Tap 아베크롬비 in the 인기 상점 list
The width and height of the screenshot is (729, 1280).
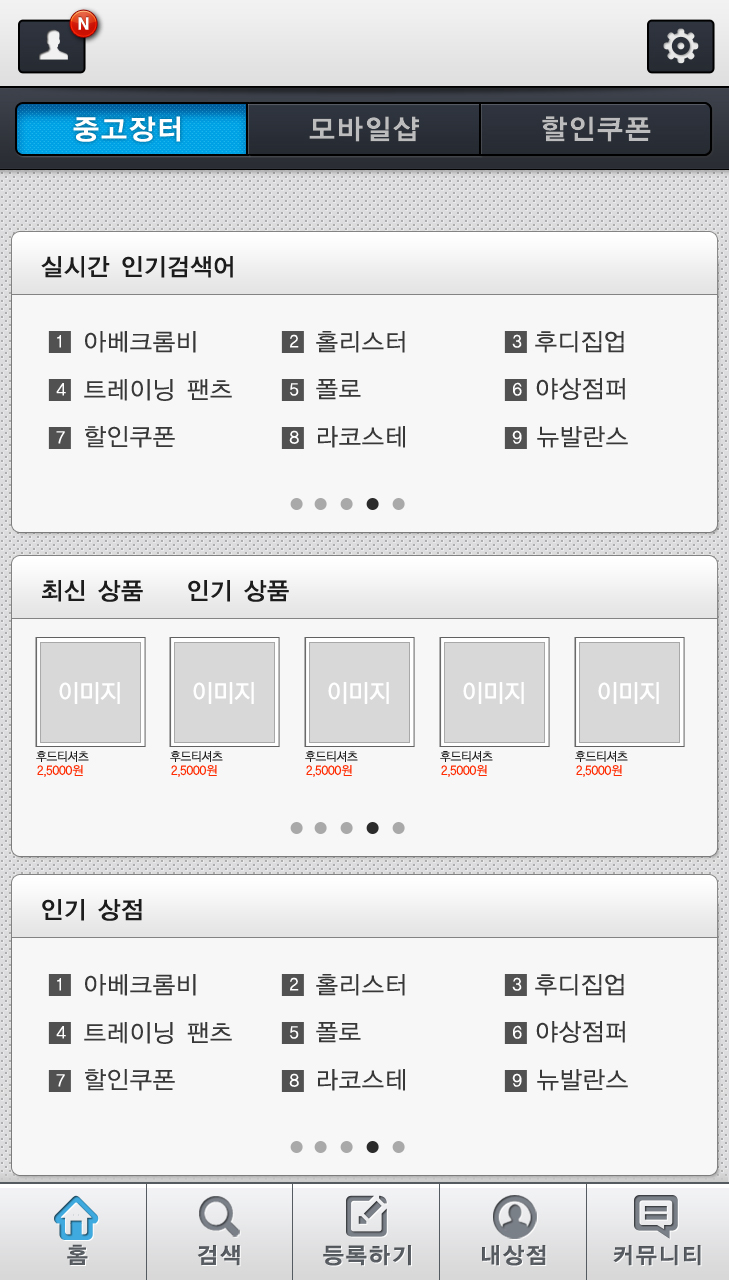tap(140, 984)
